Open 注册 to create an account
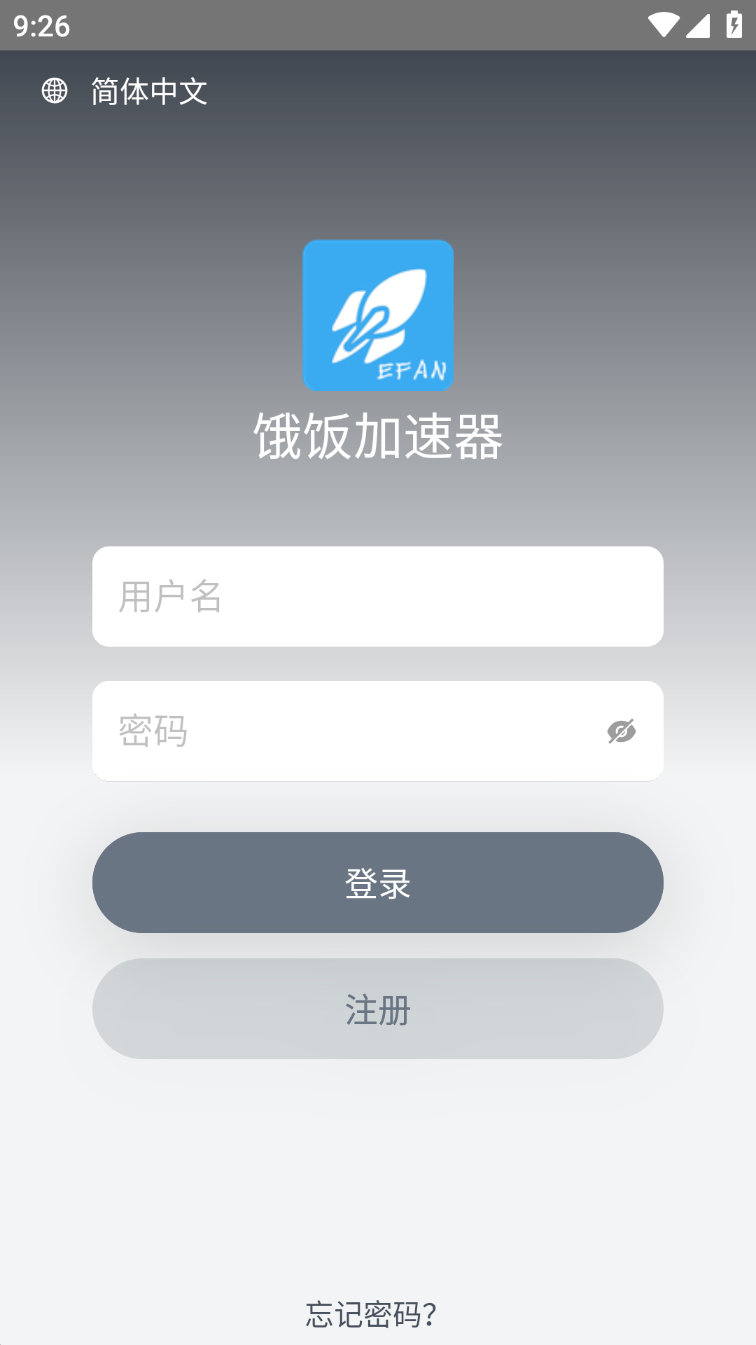This screenshot has width=756, height=1345. click(x=377, y=1009)
